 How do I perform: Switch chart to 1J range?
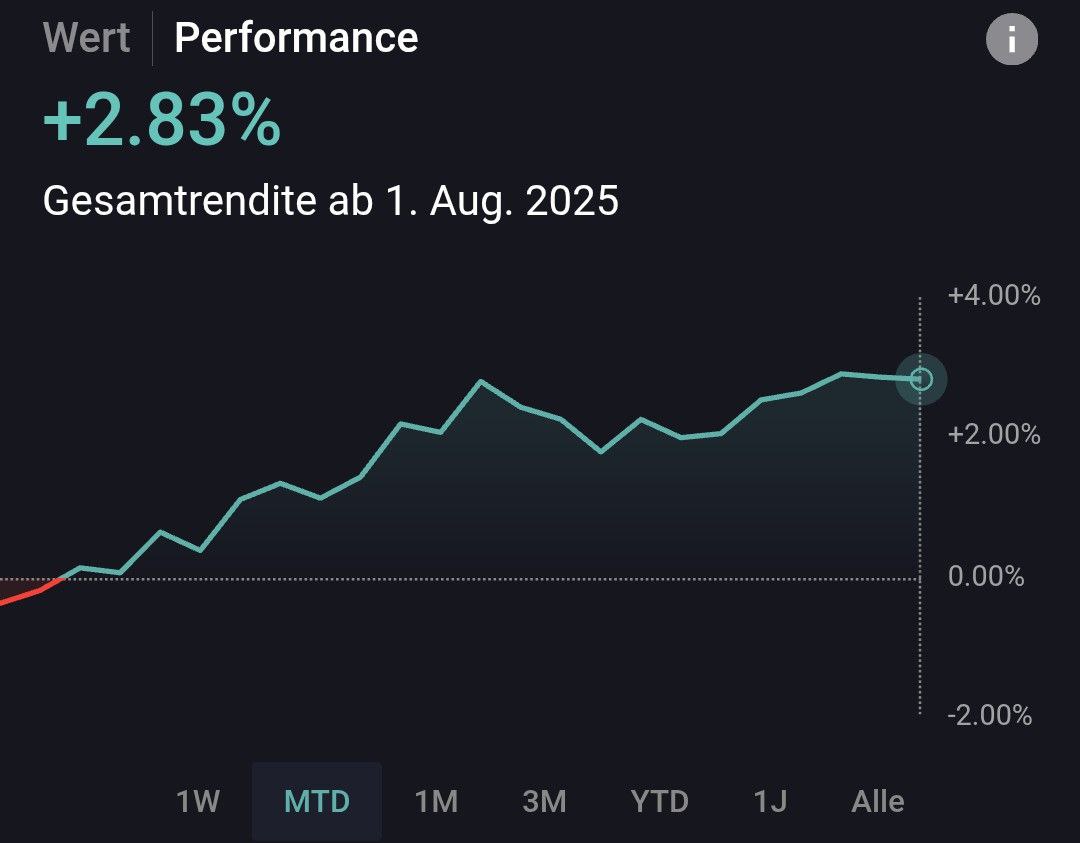pos(770,801)
